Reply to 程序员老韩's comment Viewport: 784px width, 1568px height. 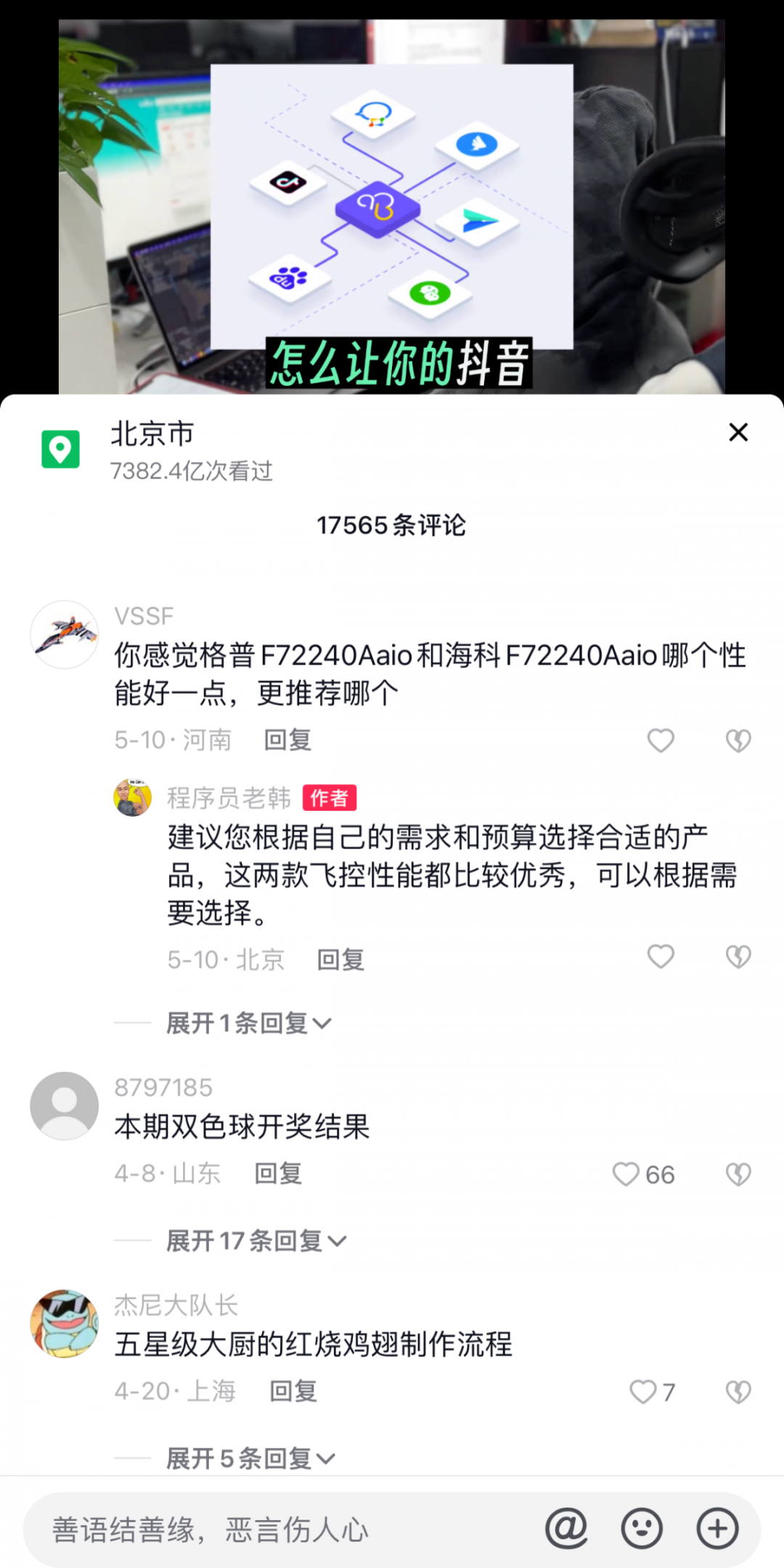click(340, 960)
